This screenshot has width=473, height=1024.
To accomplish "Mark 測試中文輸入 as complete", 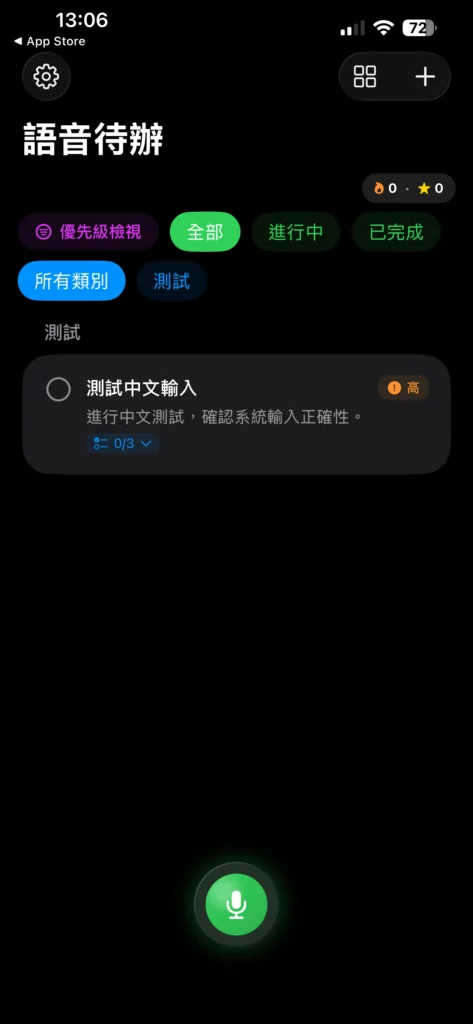I will (x=59, y=390).
